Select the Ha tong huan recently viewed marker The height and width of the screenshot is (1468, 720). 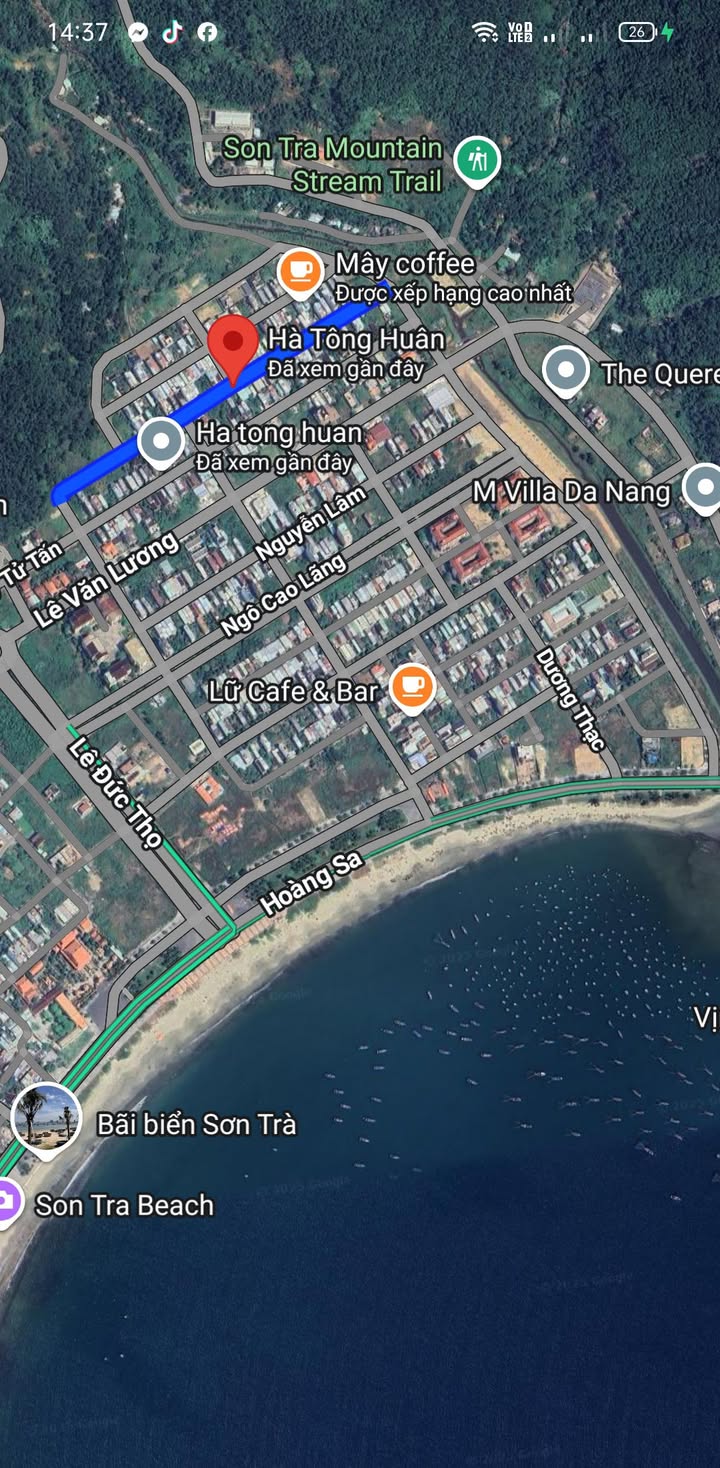pos(161,442)
